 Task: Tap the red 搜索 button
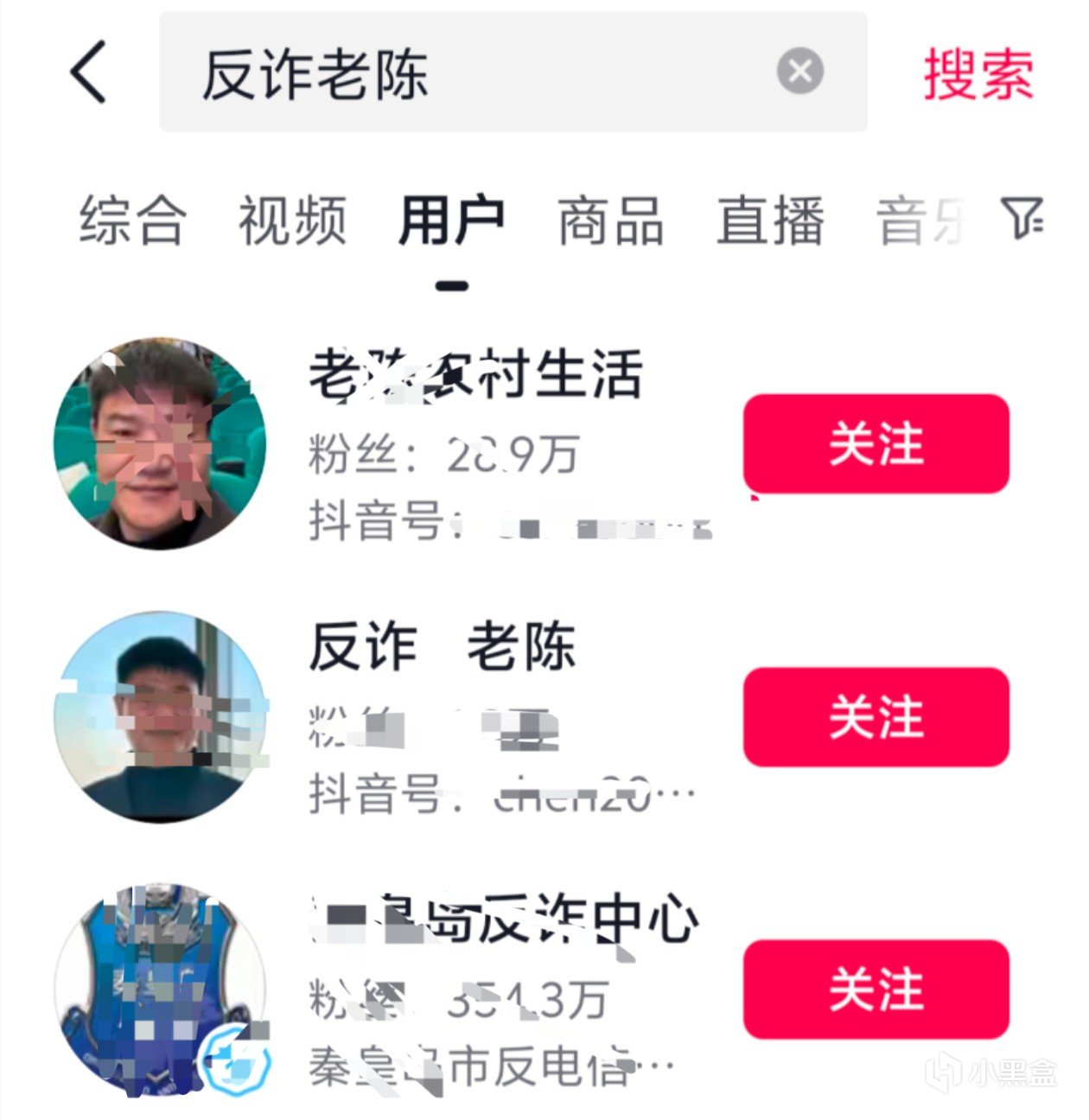pos(978,73)
